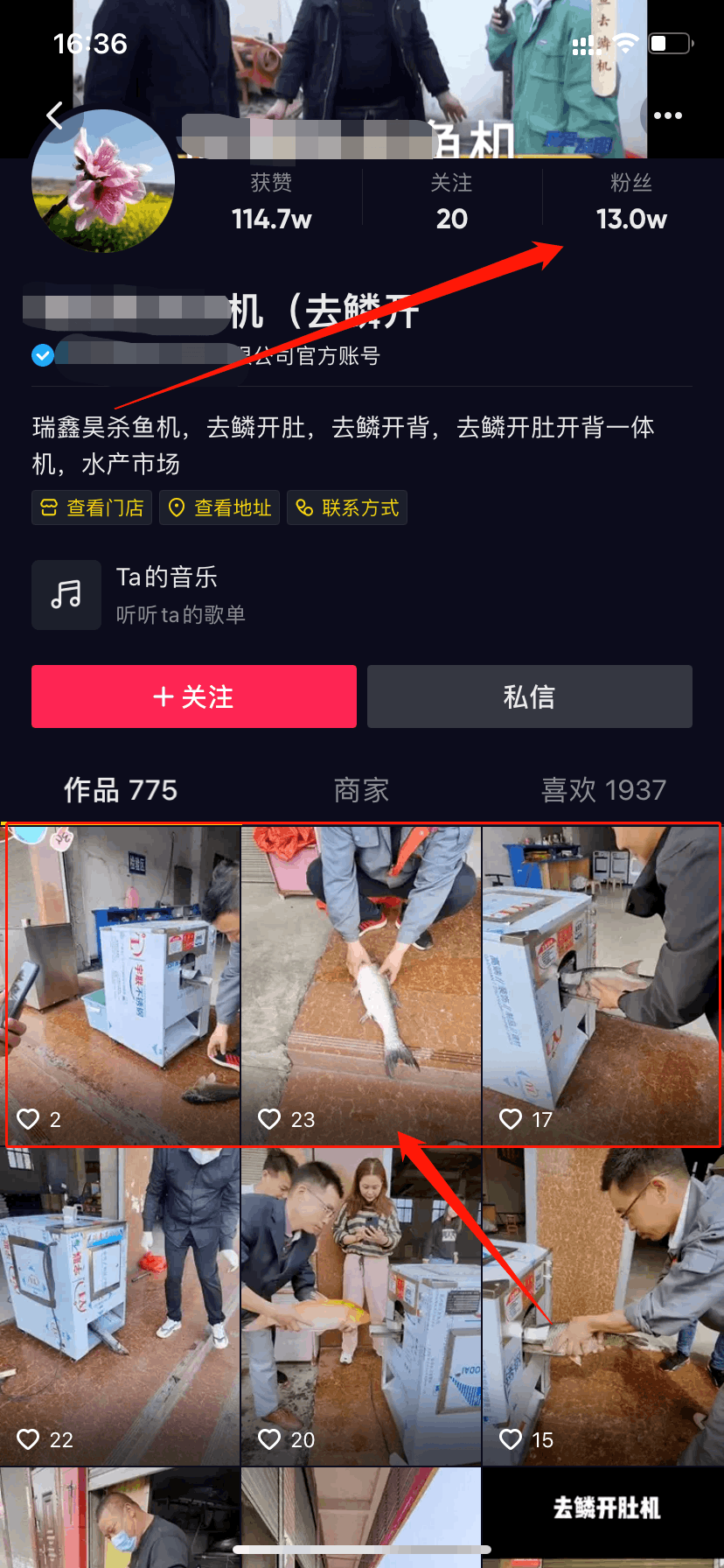This screenshot has height=1568, width=724.
Task: Tap the 查看门店 chip
Action: (x=92, y=507)
